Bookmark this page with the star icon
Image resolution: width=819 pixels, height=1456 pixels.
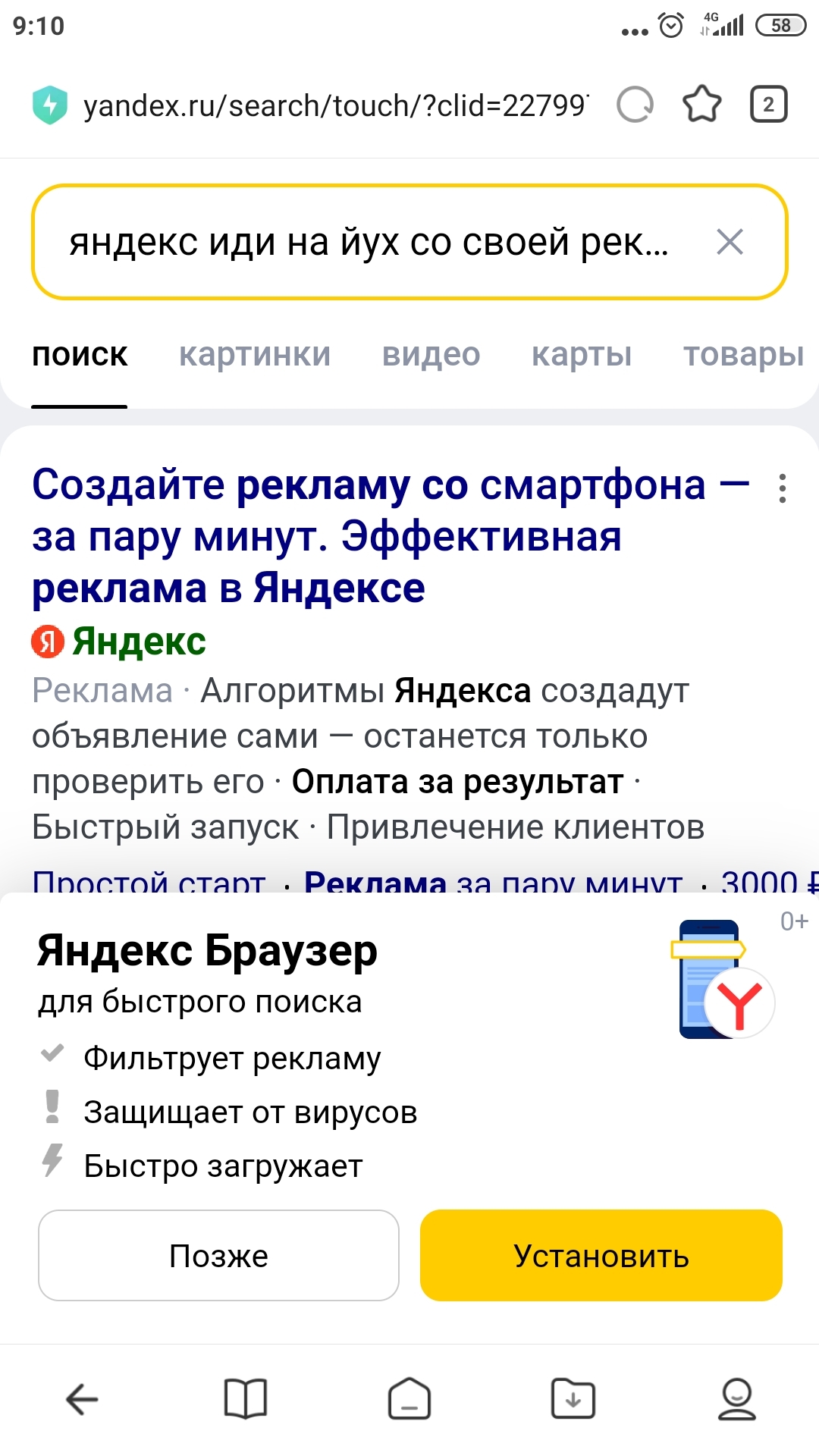702,105
